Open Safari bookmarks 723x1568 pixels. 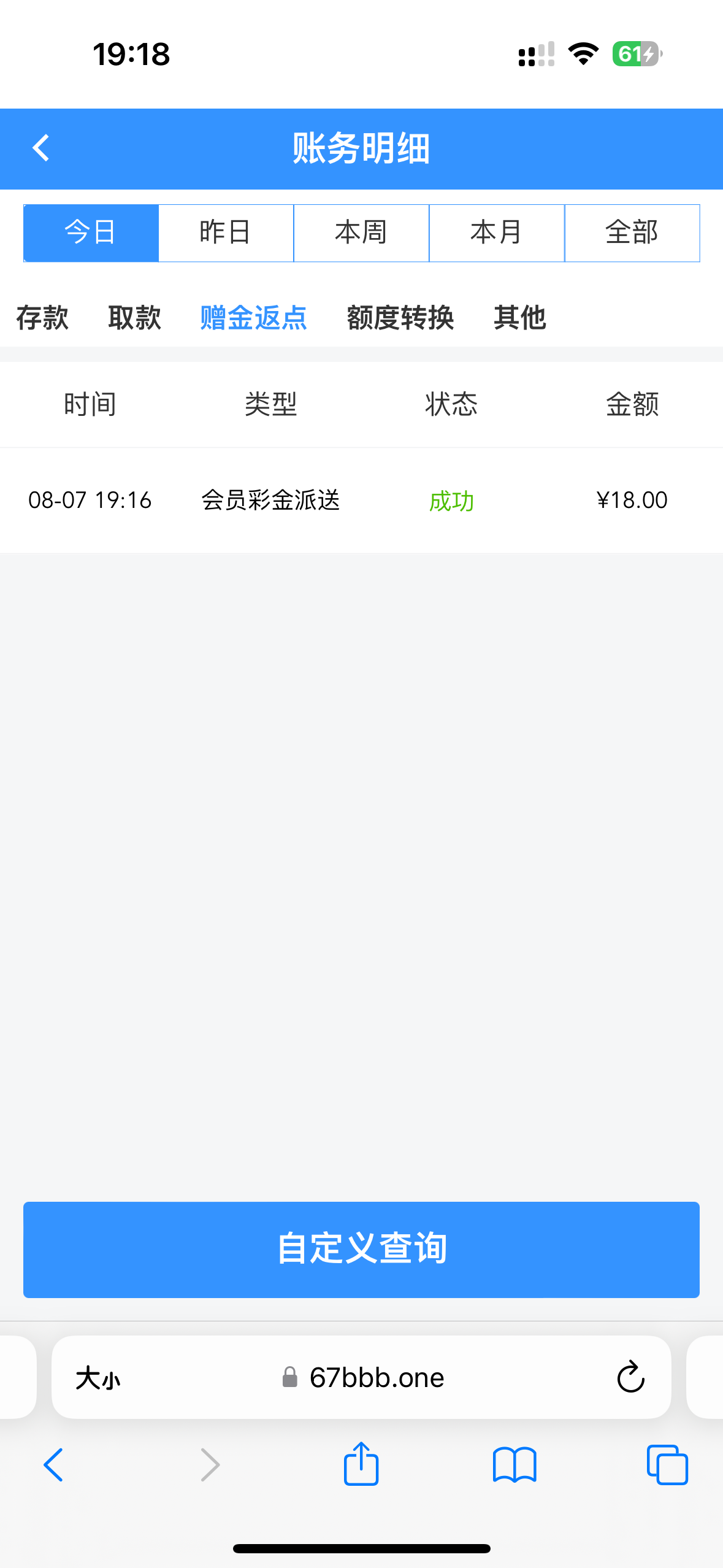pyautogui.click(x=515, y=1465)
